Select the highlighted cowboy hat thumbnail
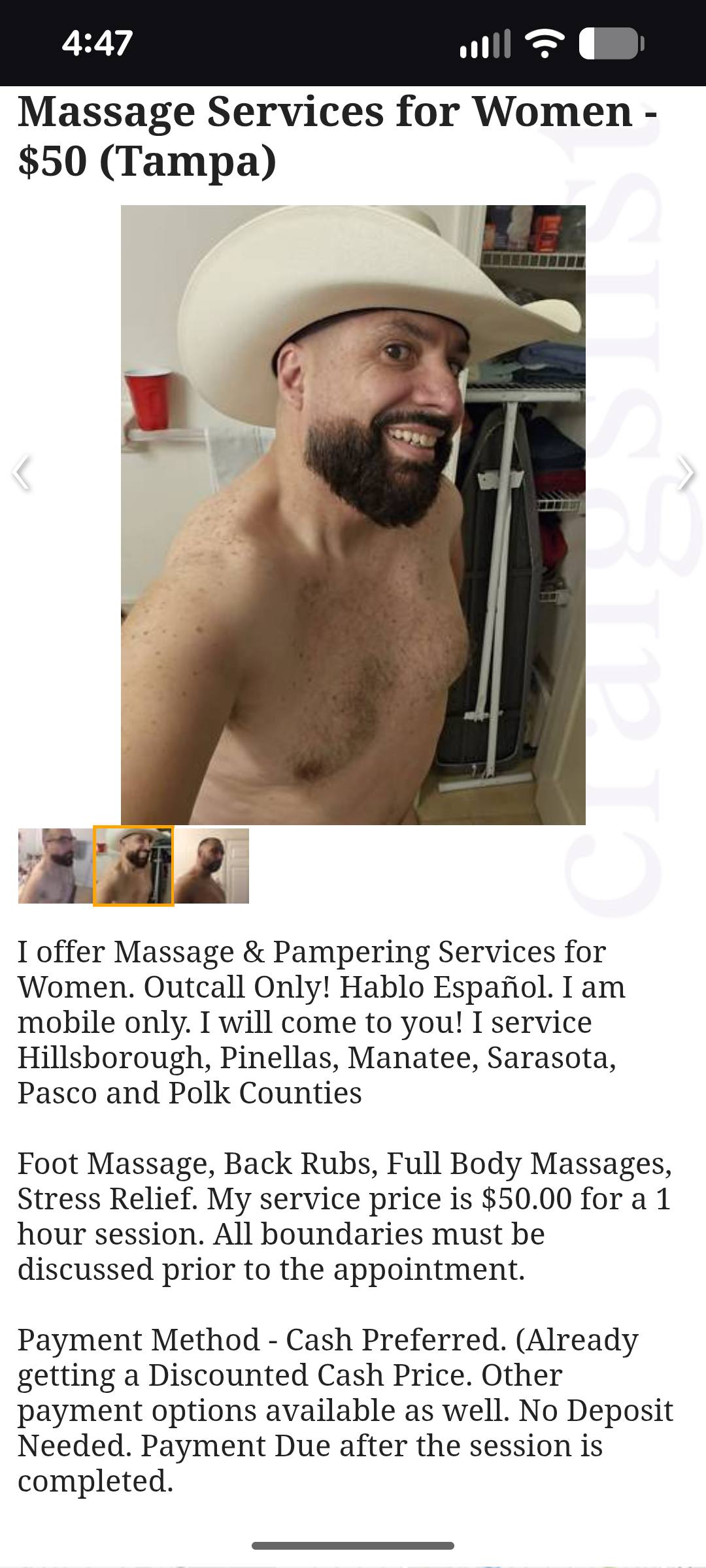This screenshot has width=706, height=1568. click(x=133, y=866)
